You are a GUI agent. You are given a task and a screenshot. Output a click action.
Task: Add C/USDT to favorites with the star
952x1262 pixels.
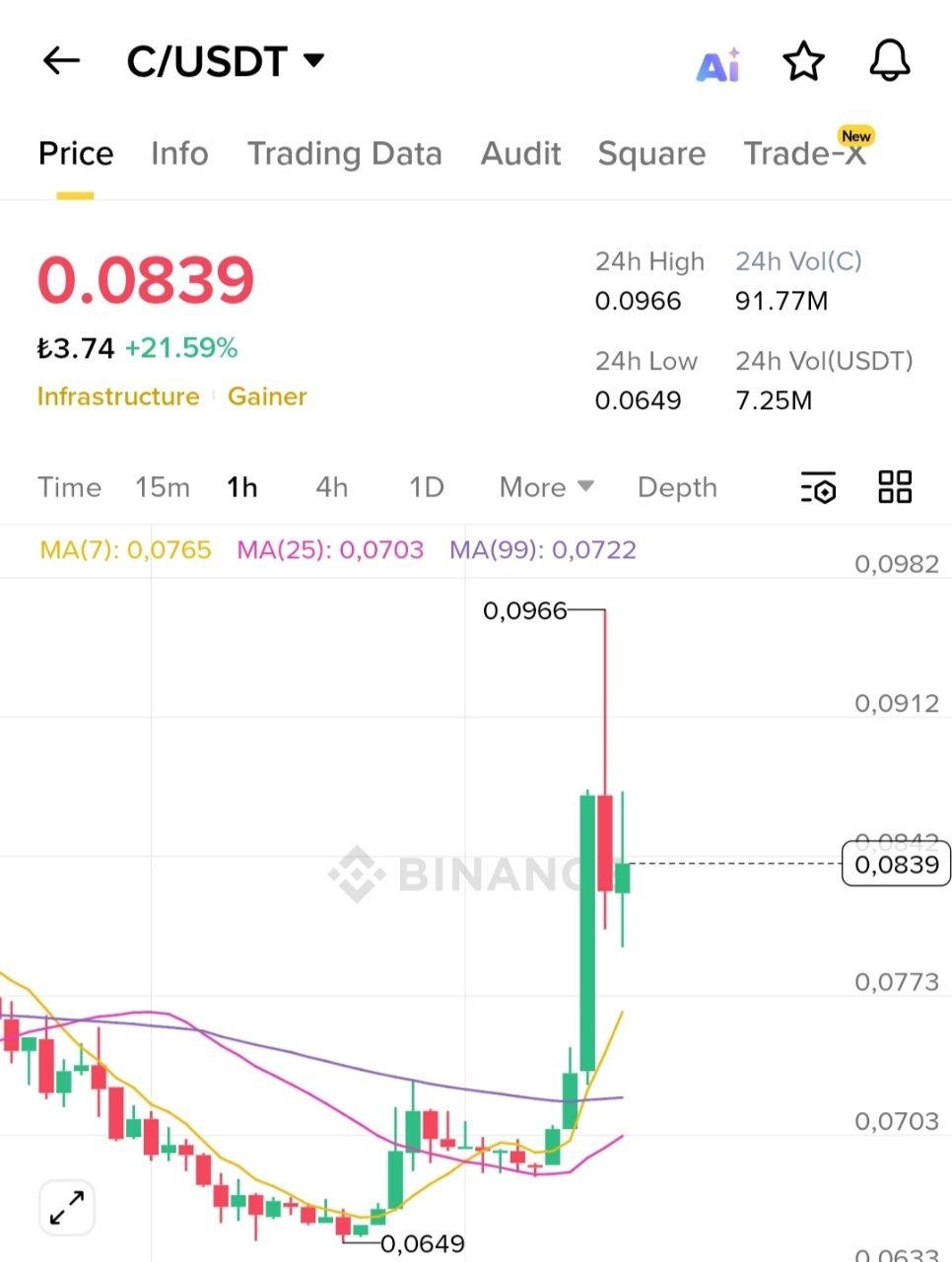(x=803, y=62)
